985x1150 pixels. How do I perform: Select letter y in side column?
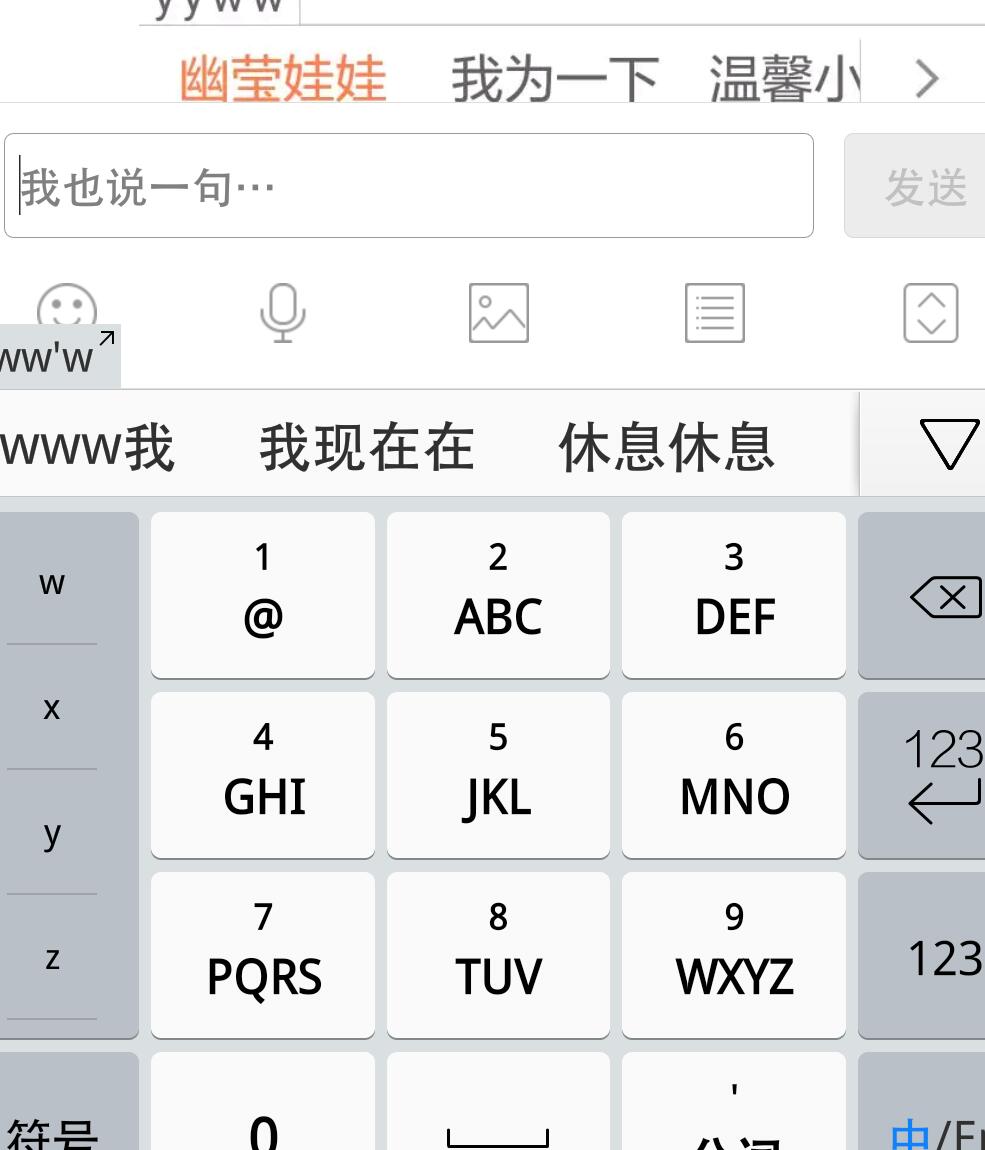(x=52, y=832)
